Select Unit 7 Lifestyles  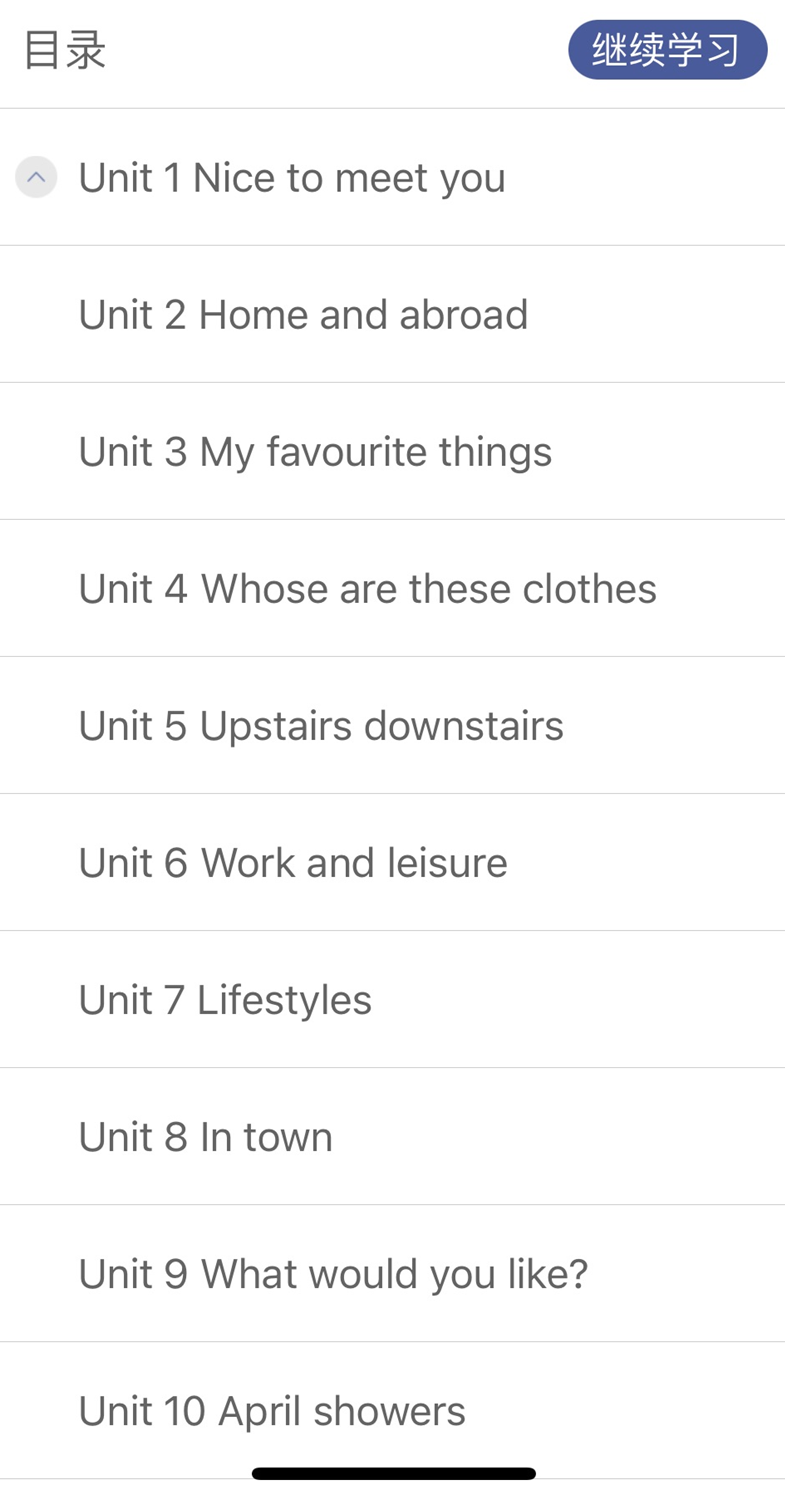point(225,1000)
